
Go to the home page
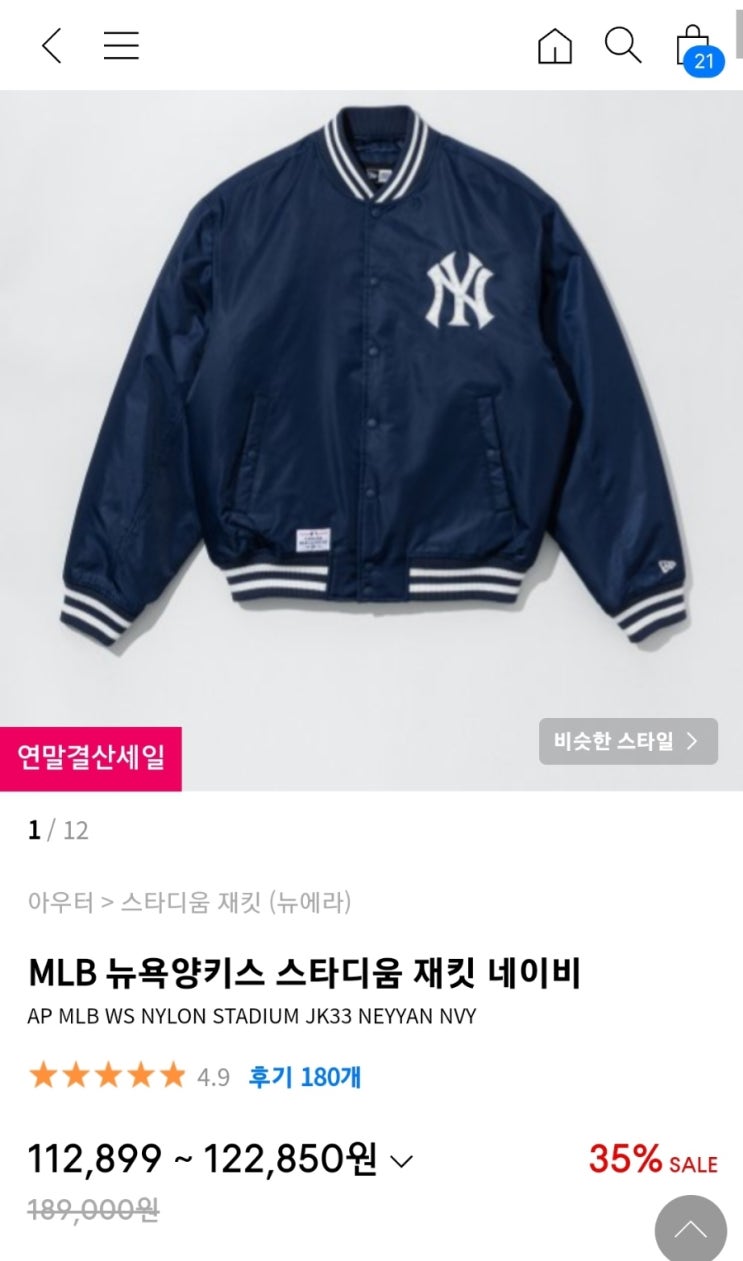[555, 46]
